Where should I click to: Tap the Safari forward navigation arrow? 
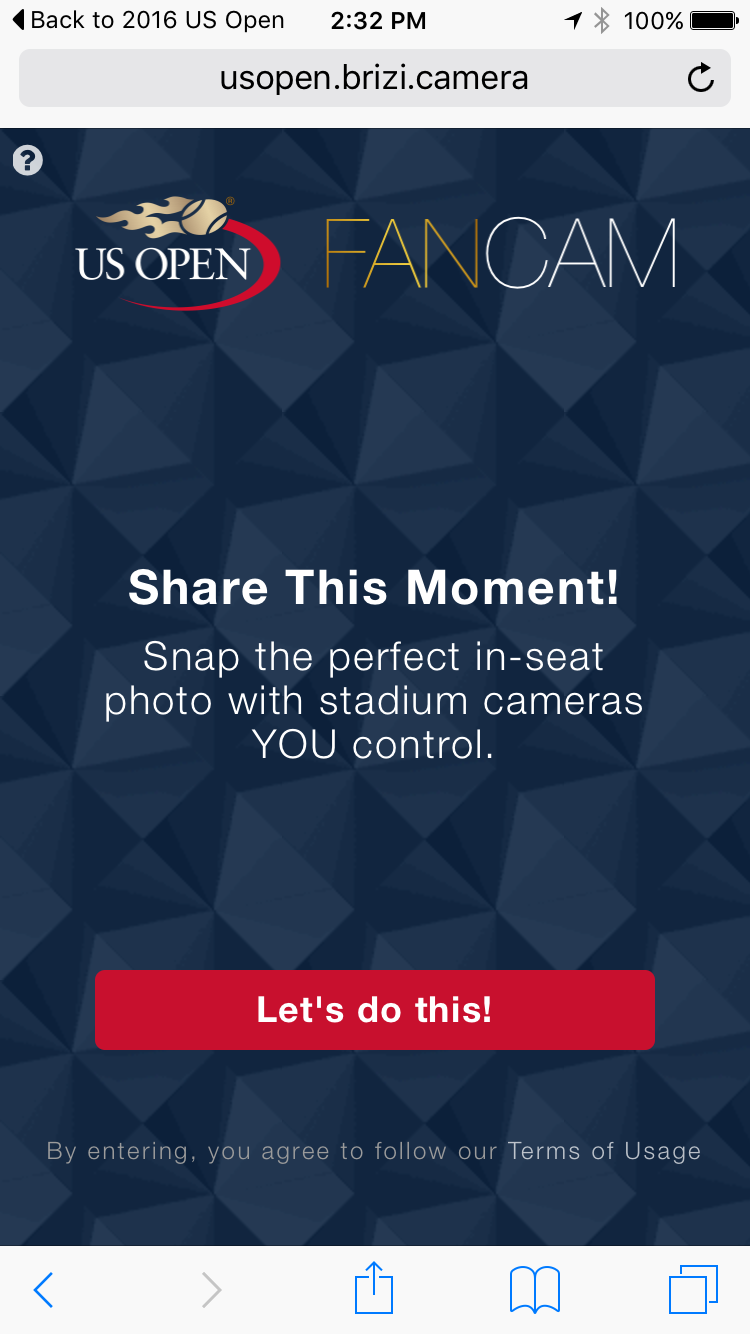coord(210,1290)
